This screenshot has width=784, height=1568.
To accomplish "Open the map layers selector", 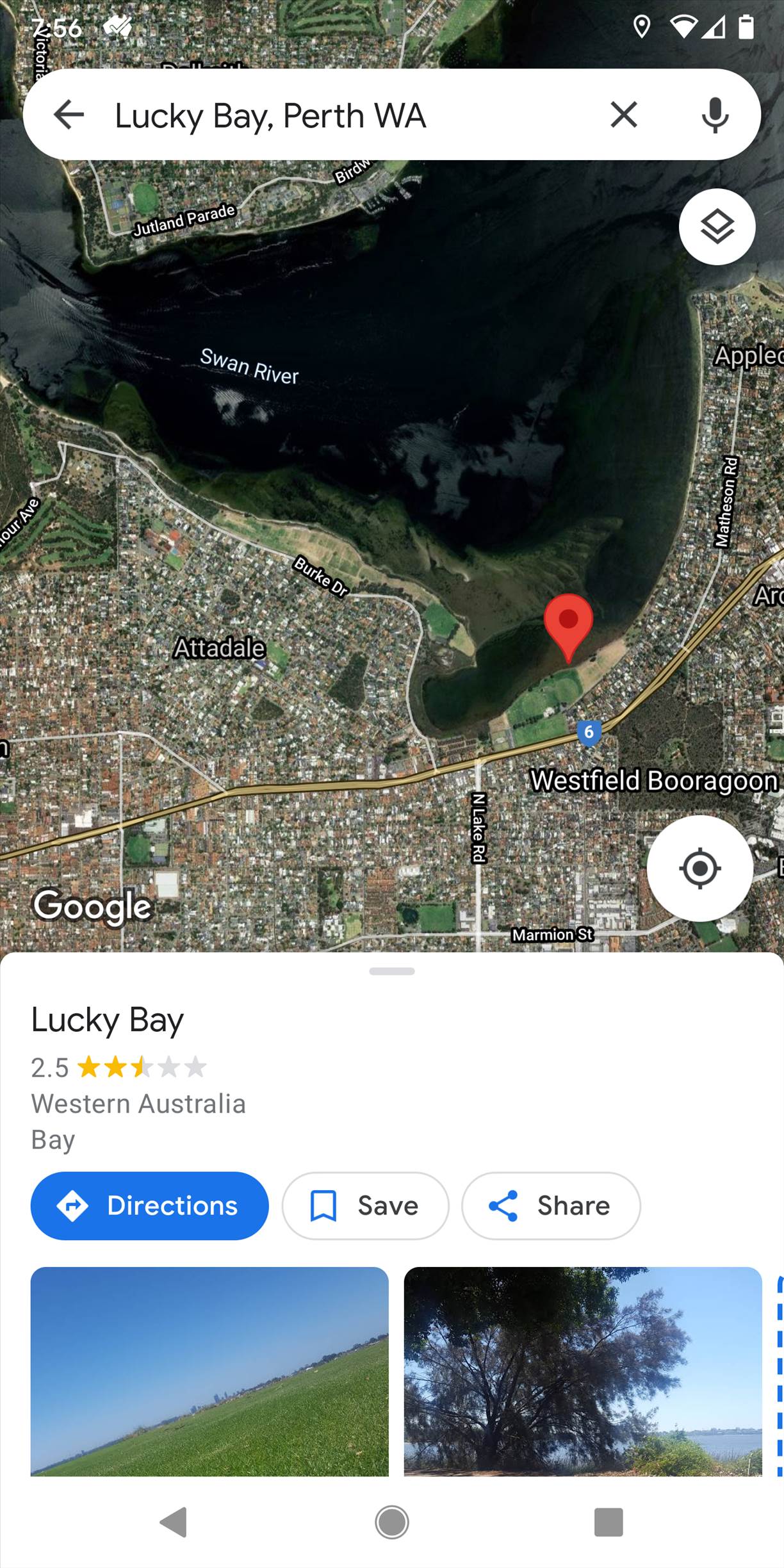I will (717, 227).
